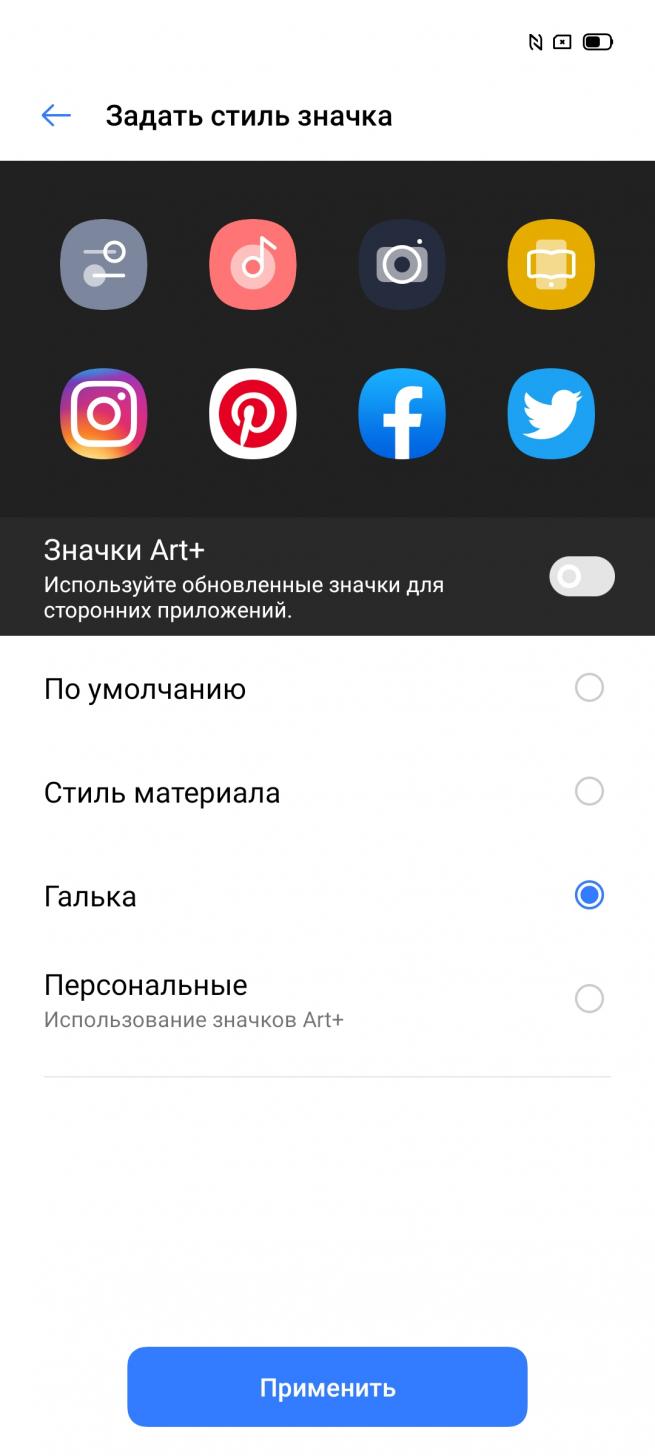Tap the Применить button

tap(327, 1387)
